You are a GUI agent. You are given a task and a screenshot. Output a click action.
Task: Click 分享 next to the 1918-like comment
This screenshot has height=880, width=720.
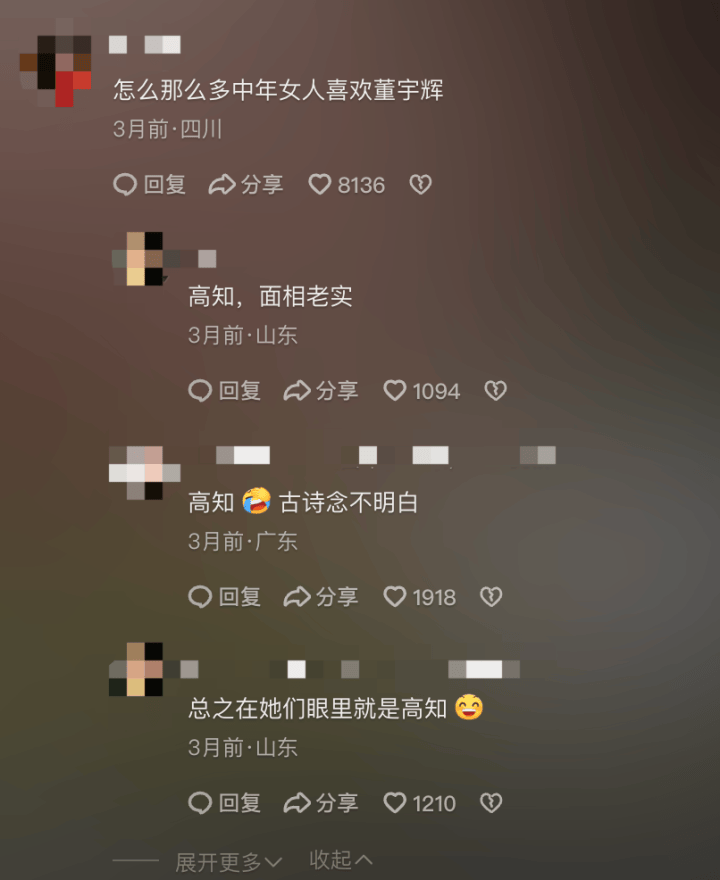pyautogui.click(x=320, y=596)
